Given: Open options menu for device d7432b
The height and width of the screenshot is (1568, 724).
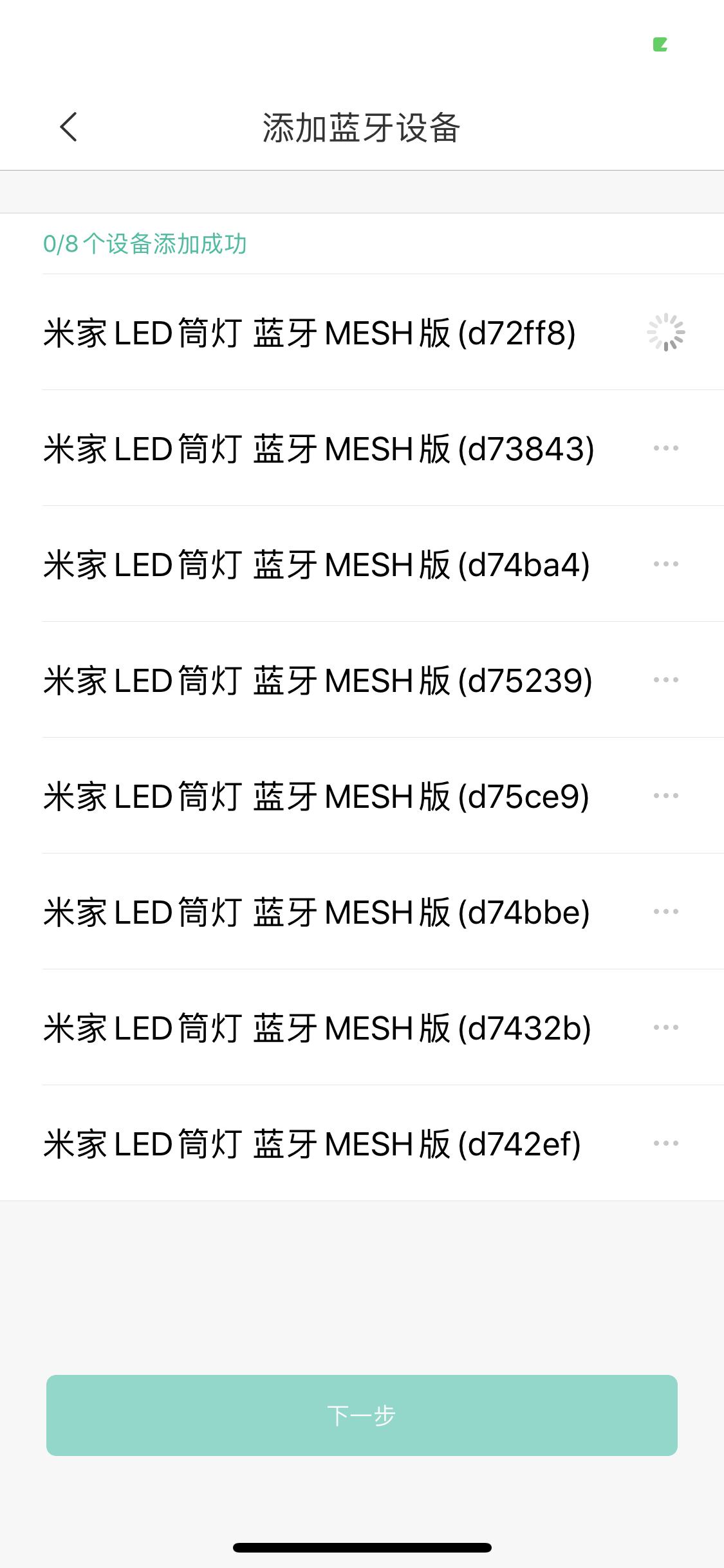Looking at the screenshot, I should 666,1027.
